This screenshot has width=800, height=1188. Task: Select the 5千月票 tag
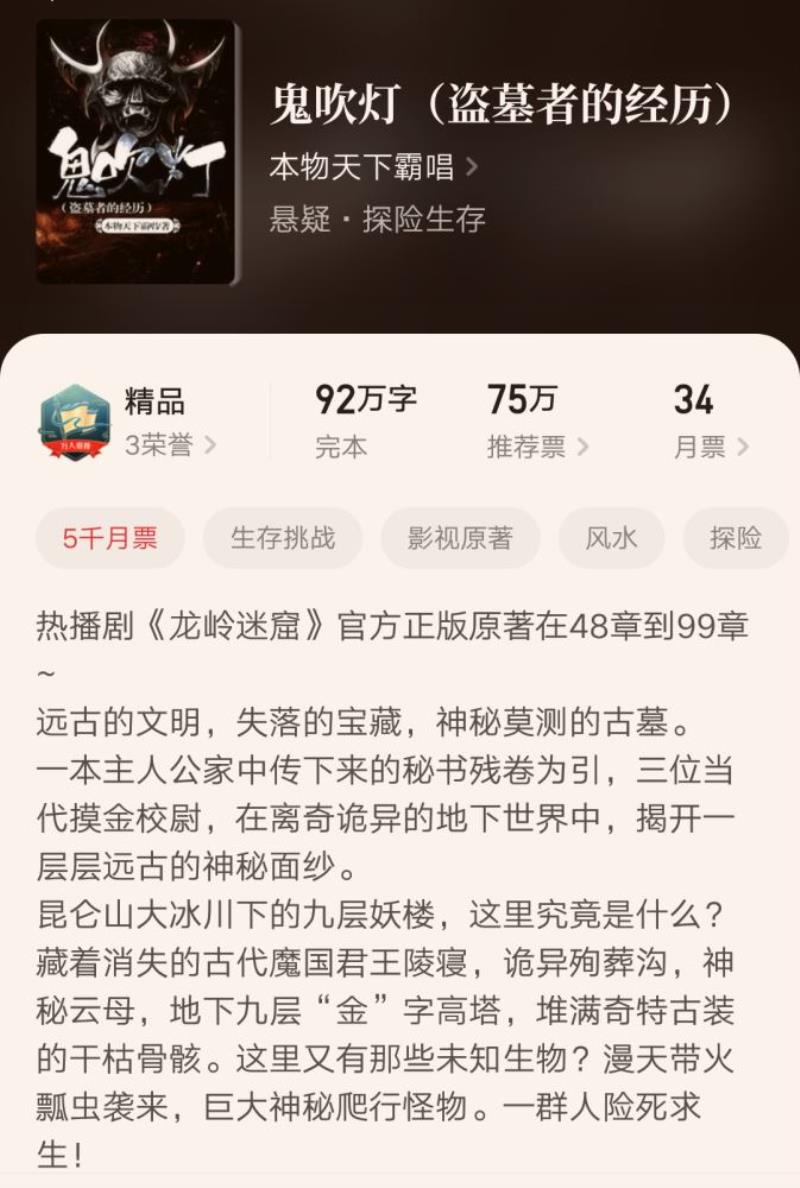tap(110, 538)
